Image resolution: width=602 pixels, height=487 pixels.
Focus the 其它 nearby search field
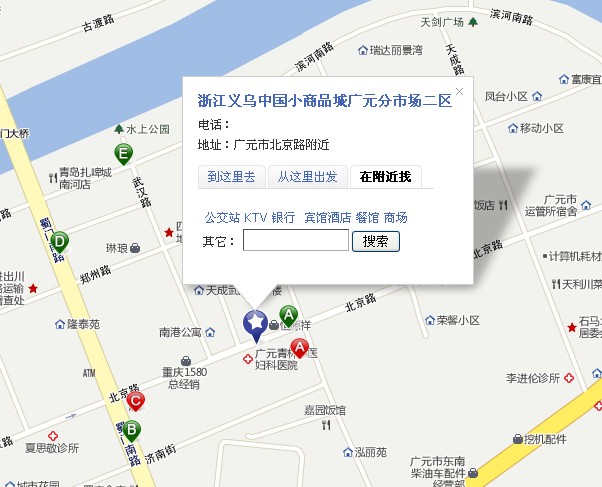coord(295,240)
